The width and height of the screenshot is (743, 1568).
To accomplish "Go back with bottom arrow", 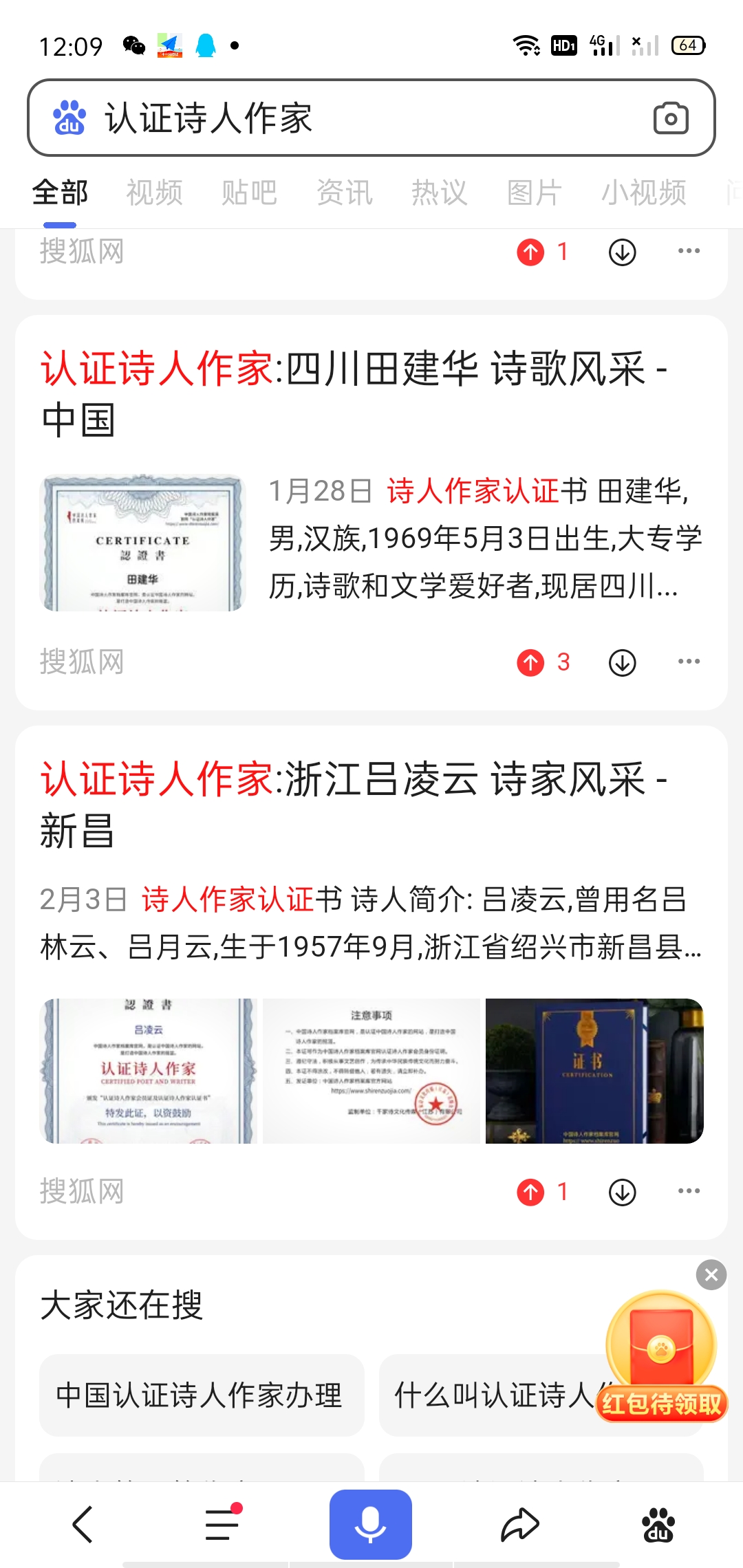I will (83, 1525).
